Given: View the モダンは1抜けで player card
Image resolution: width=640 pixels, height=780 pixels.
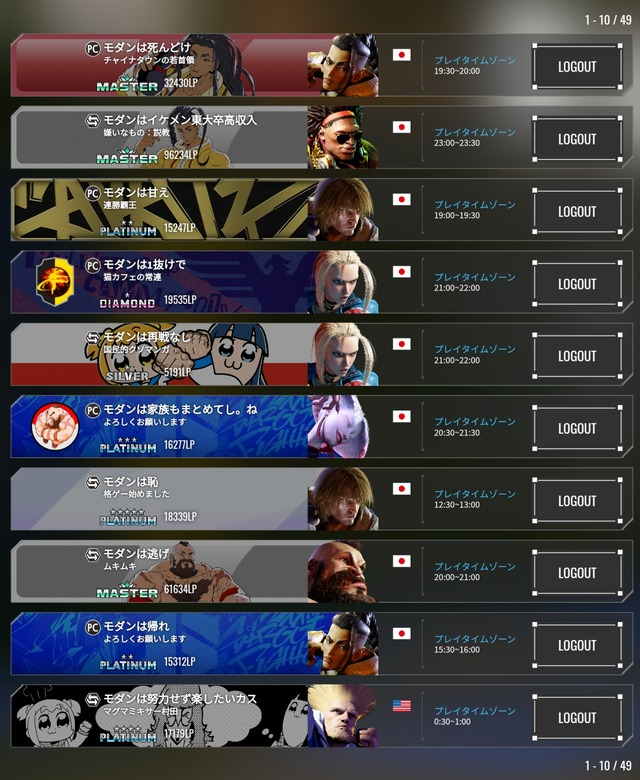Looking at the screenshot, I should tap(200, 283).
